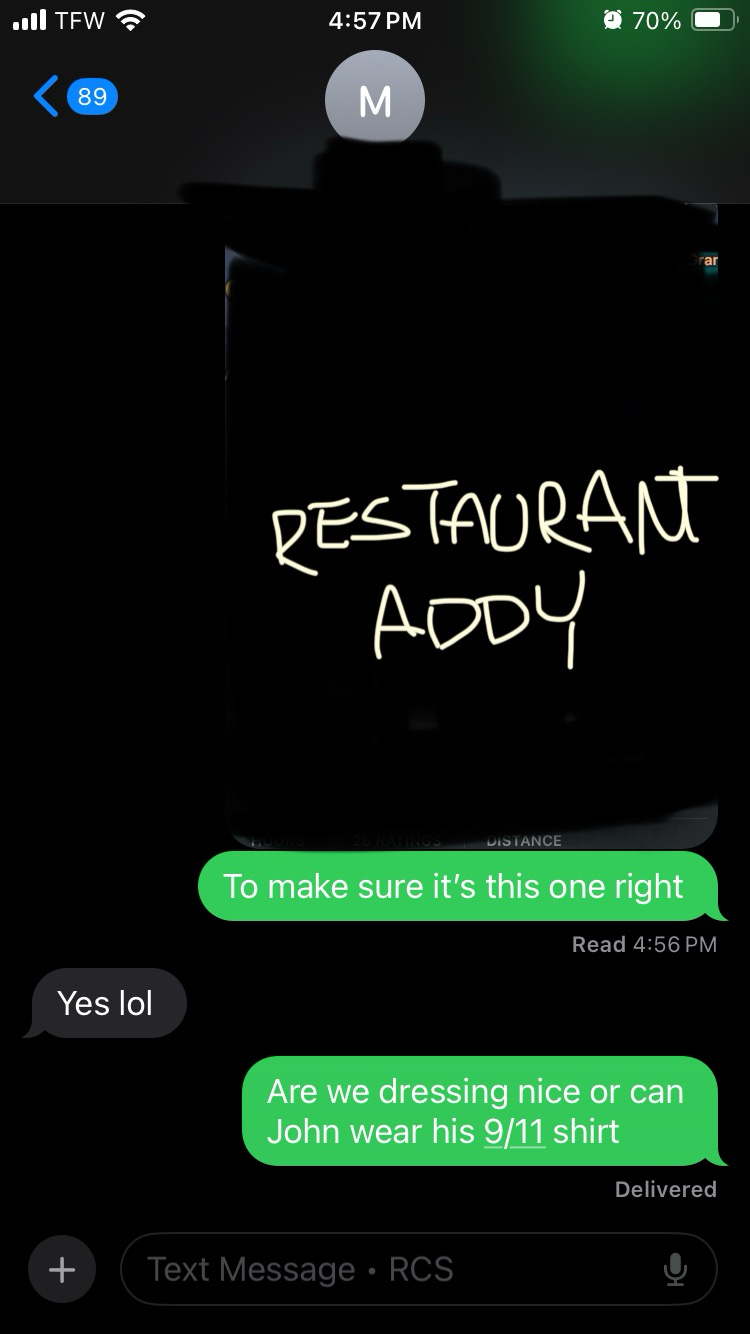Image resolution: width=750 pixels, height=1334 pixels.
Task: Start voice dictation with the microphone
Action: tap(675, 1269)
